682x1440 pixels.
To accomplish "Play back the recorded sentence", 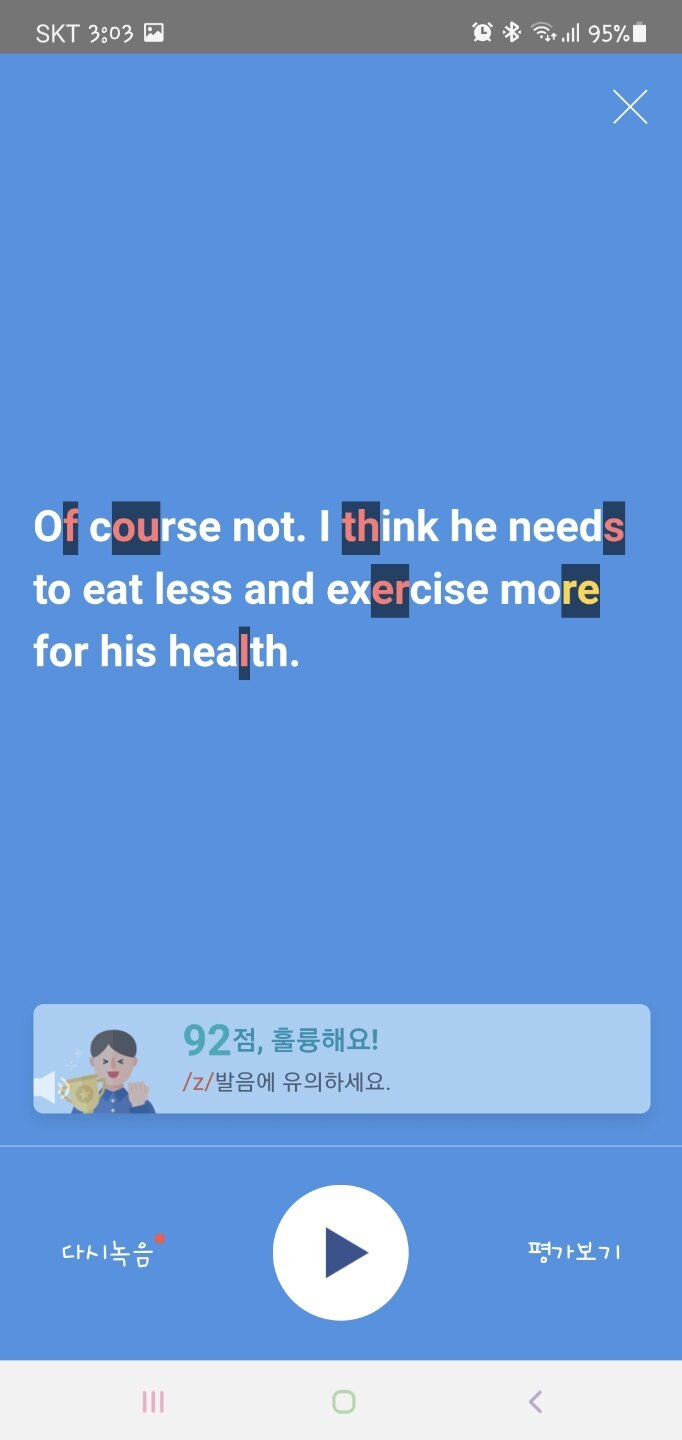I will tap(341, 1253).
